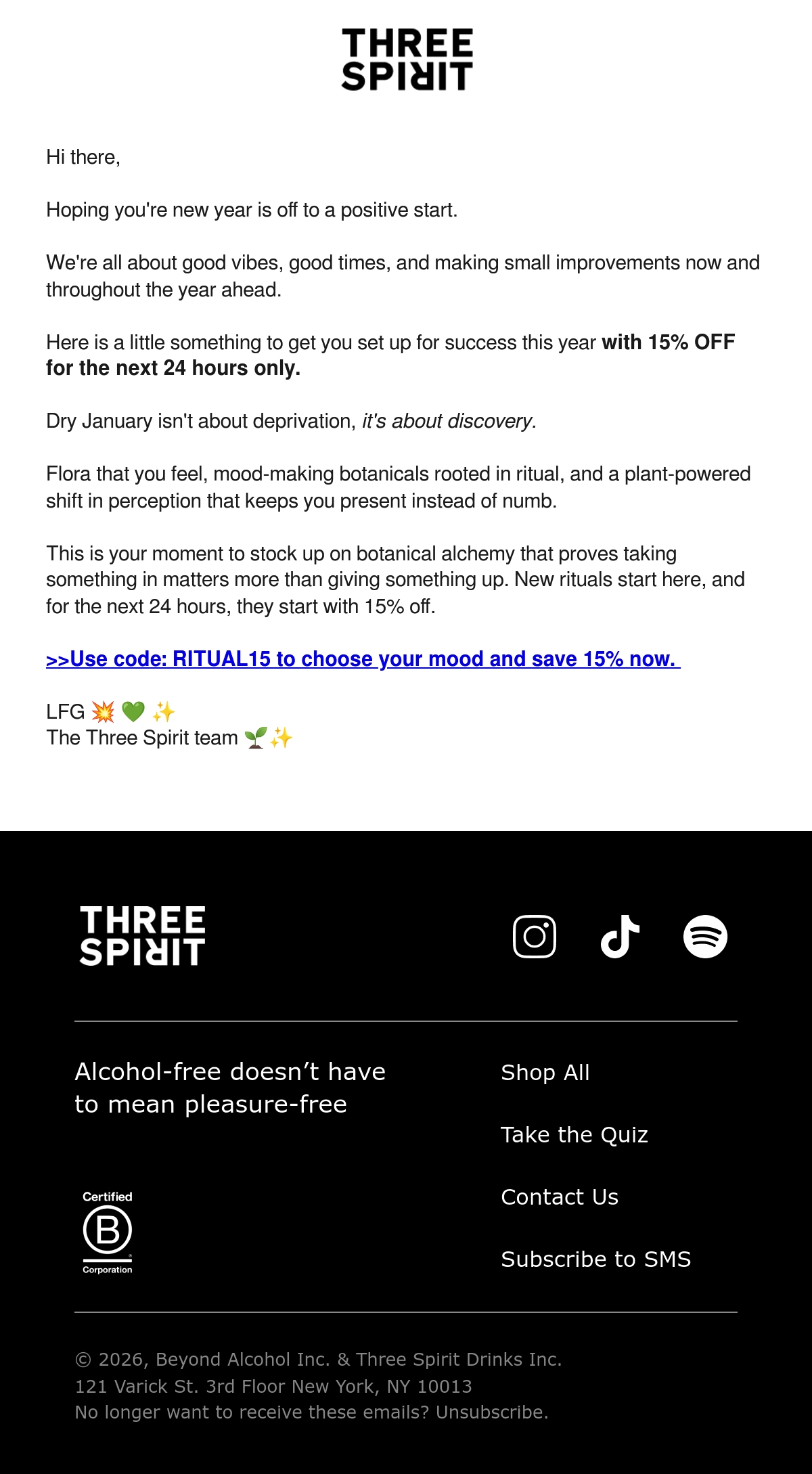Visit the TikTok profile icon
The width and height of the screenshot is (812, 1474).
[620, 937]
